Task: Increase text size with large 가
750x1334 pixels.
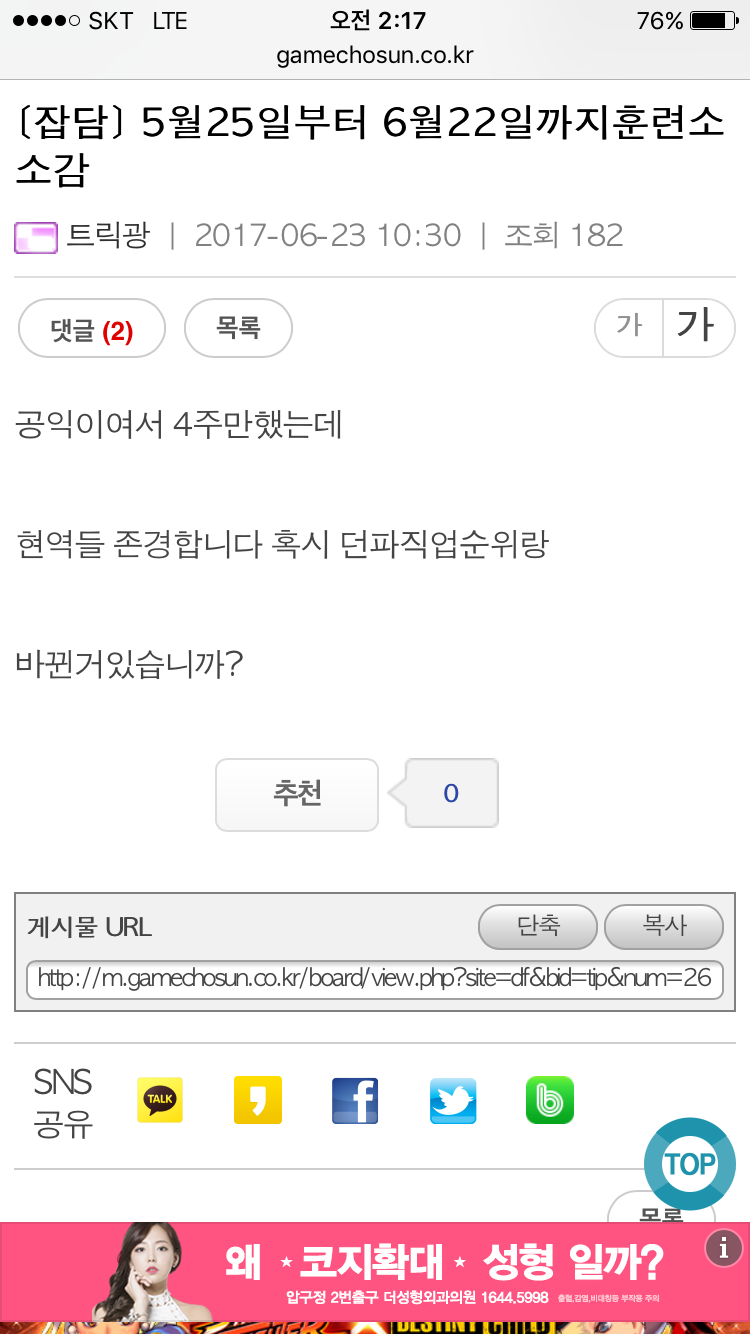Action: (698, 327)
